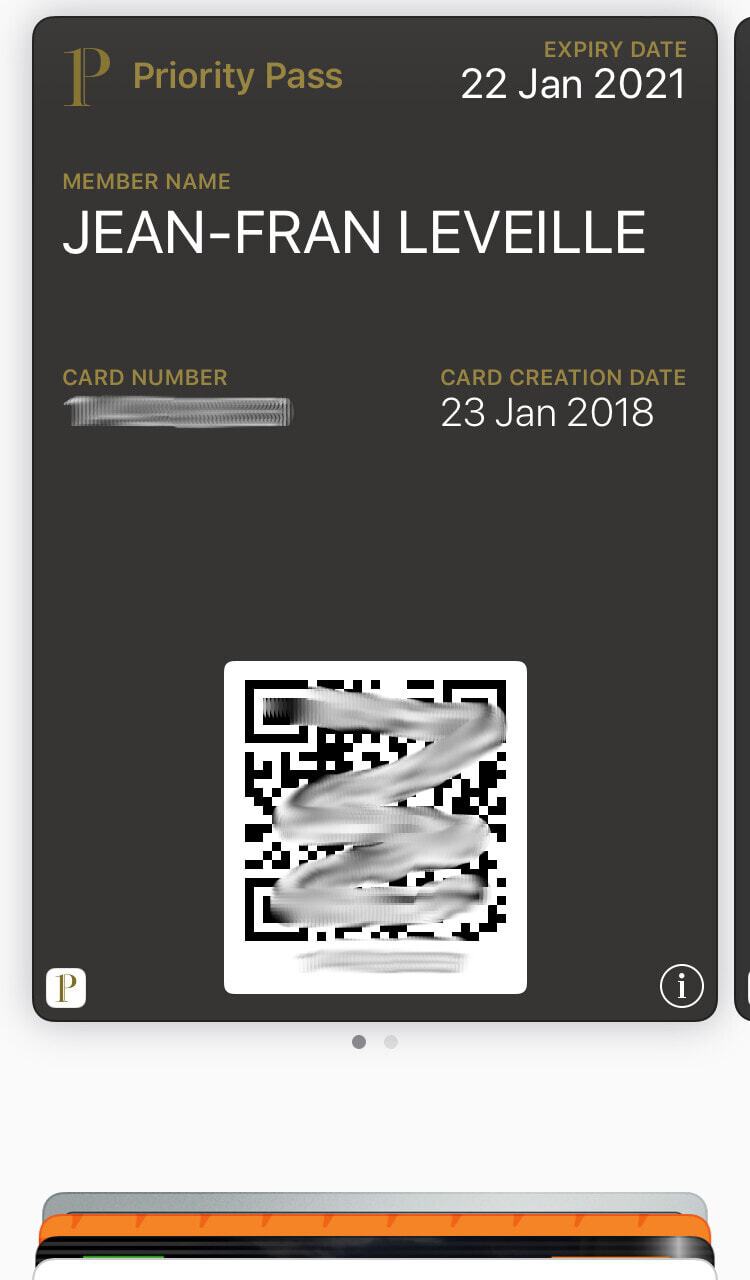750x1280 pixels.
Task: Open the Priority Pass app icon
Action: pyautogui.click(x=66, y=988)
